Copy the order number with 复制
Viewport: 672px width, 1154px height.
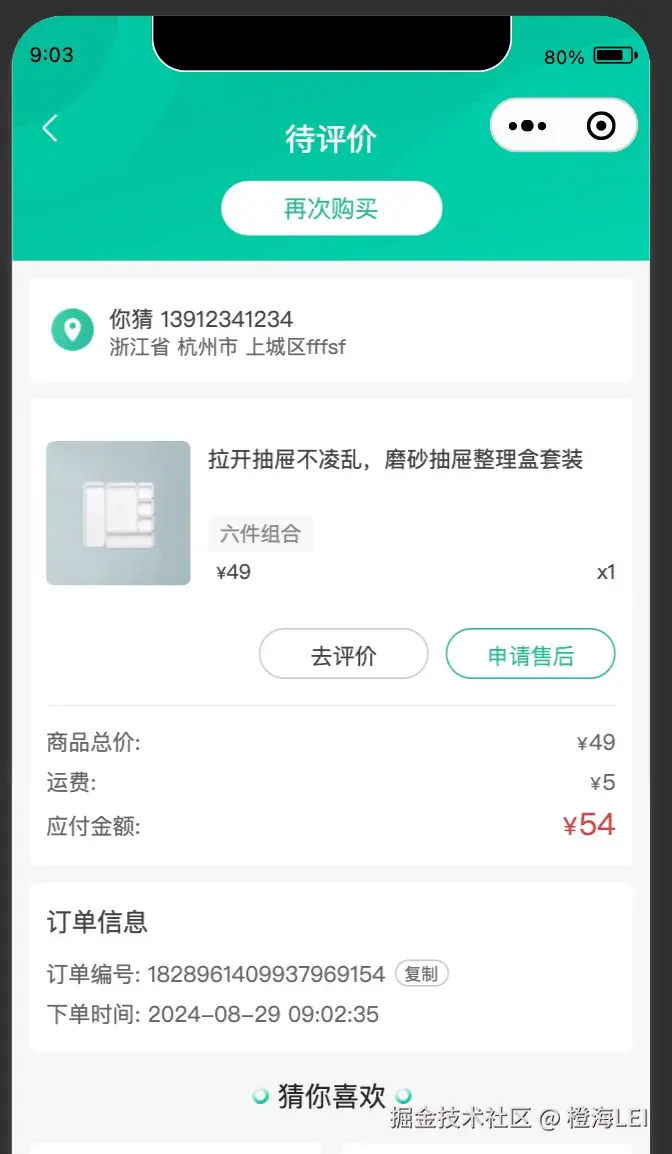tap(422, 974)
